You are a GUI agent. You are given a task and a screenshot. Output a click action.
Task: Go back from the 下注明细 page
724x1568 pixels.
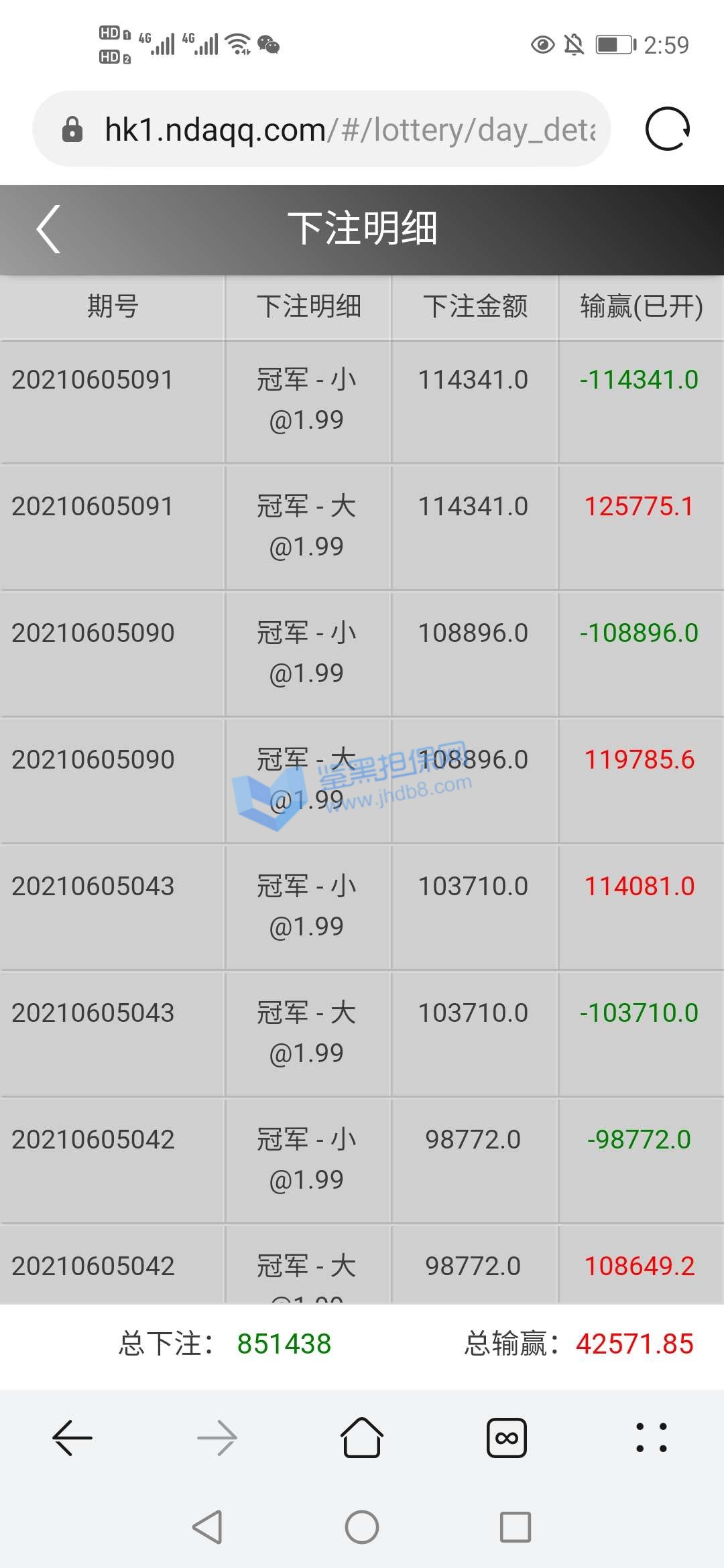48,229
